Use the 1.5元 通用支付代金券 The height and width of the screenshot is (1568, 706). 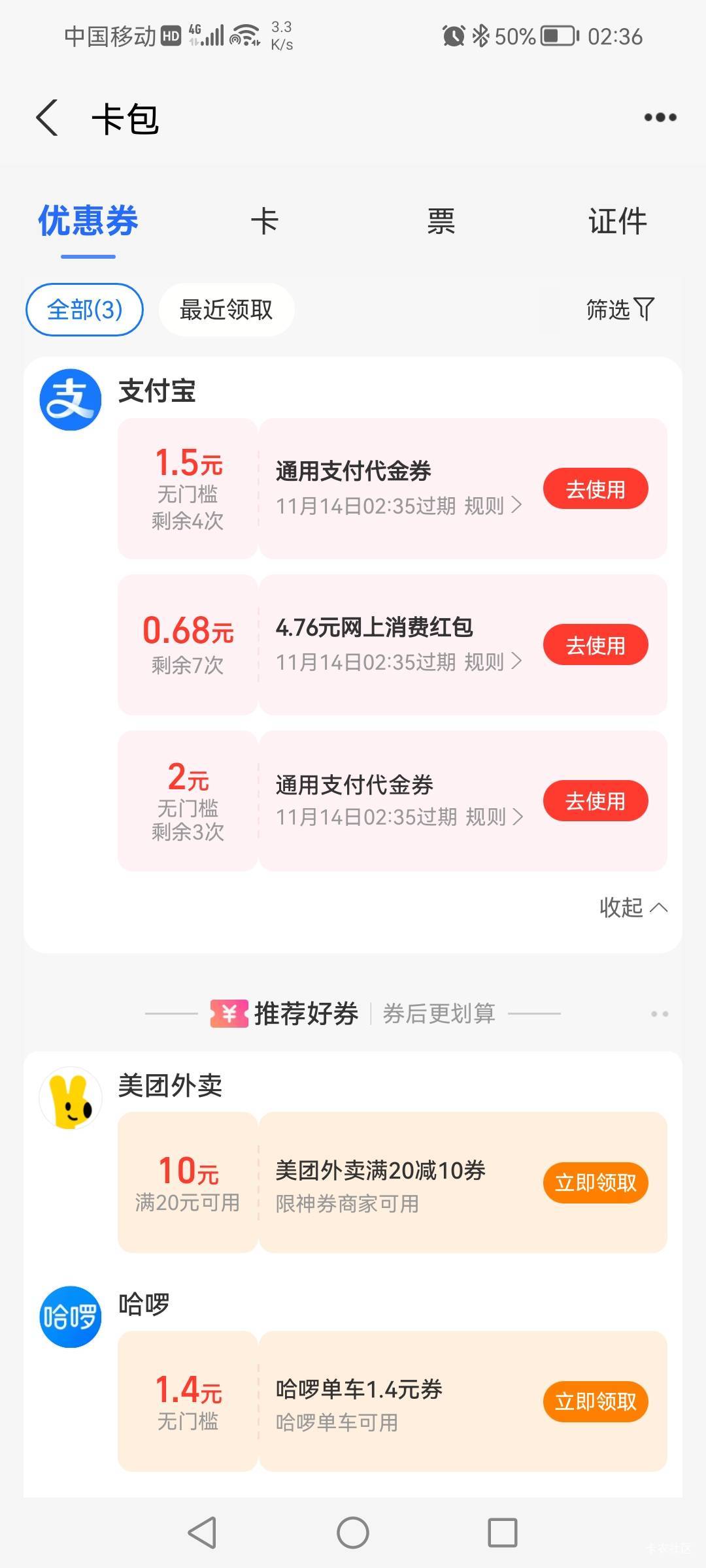(595, 489)
